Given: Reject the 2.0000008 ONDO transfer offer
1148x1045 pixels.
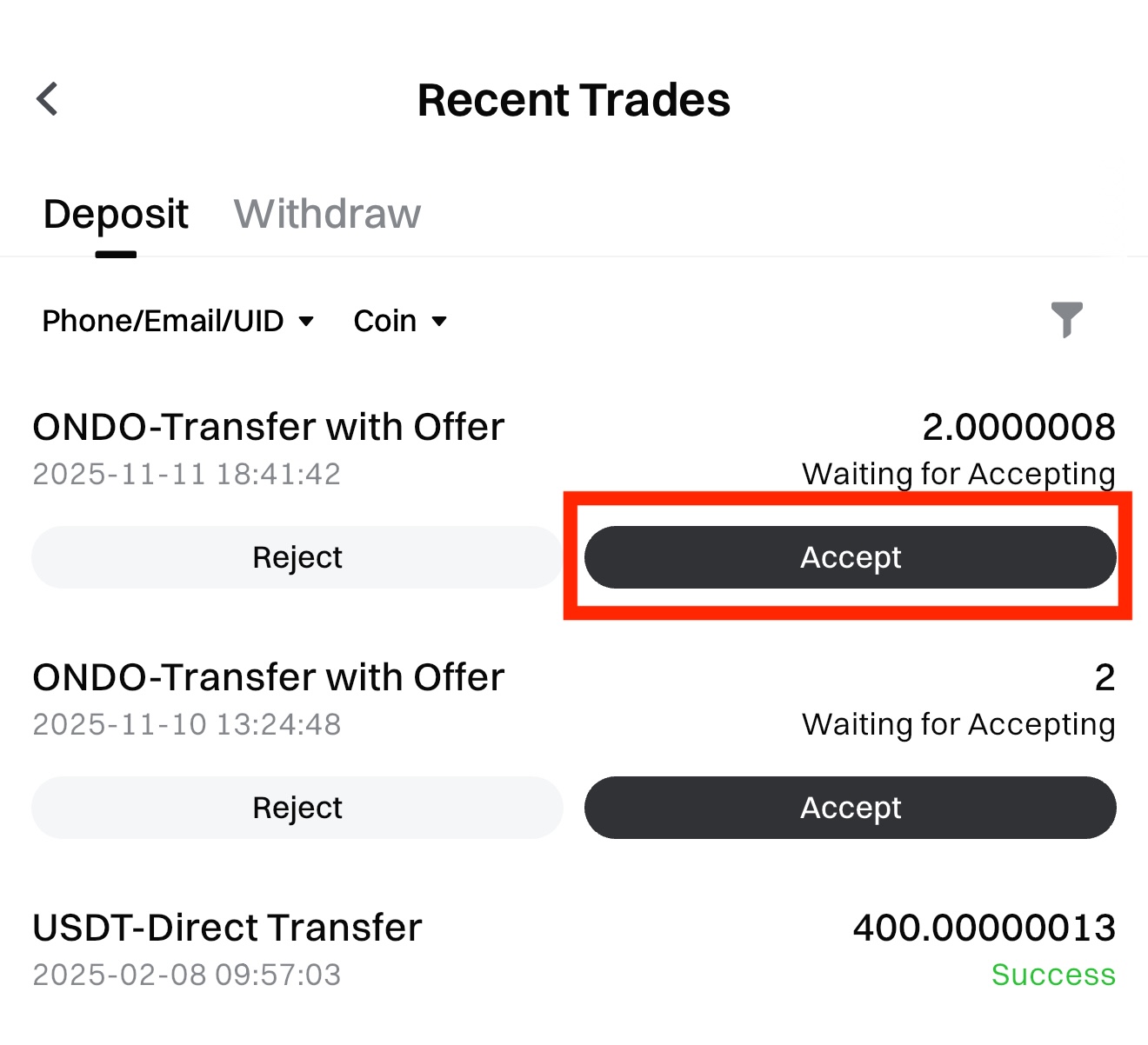Looking at the screenshot, I should point(297,557).
